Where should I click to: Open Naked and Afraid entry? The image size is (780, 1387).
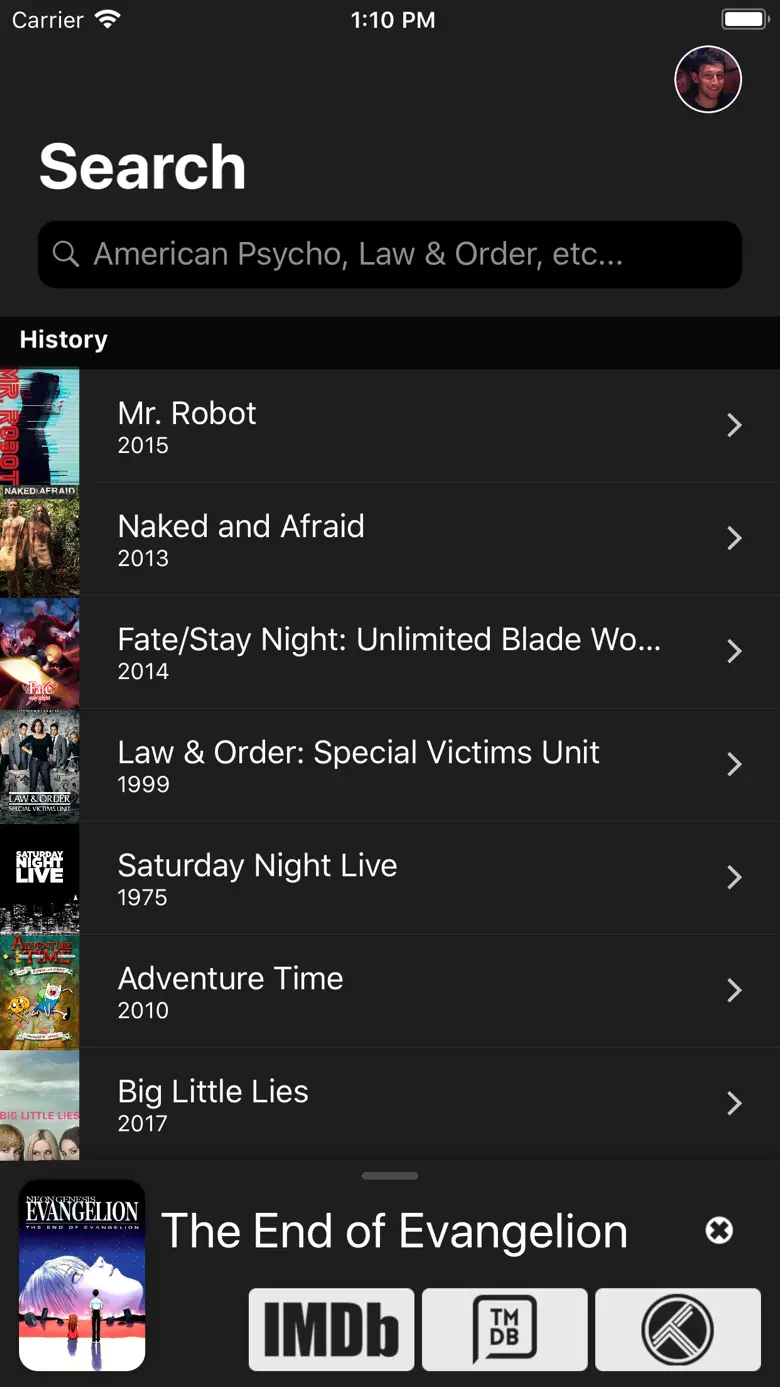(x=390, y=539)
